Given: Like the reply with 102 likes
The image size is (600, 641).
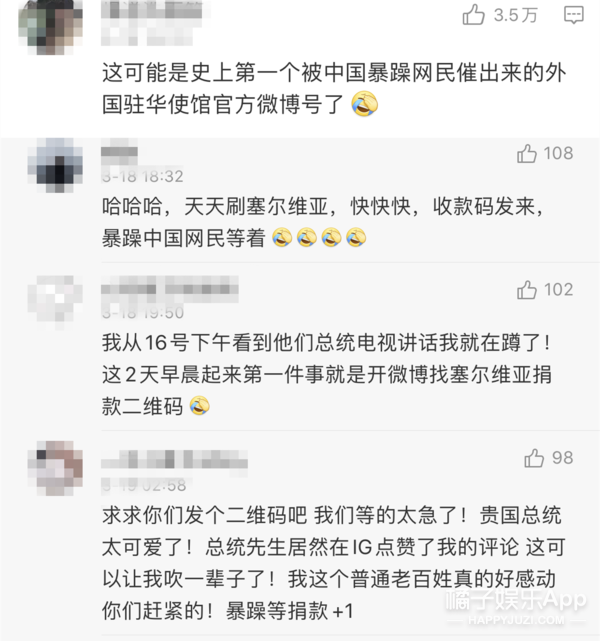Looking at the screenshot, I should coord(526,290).
